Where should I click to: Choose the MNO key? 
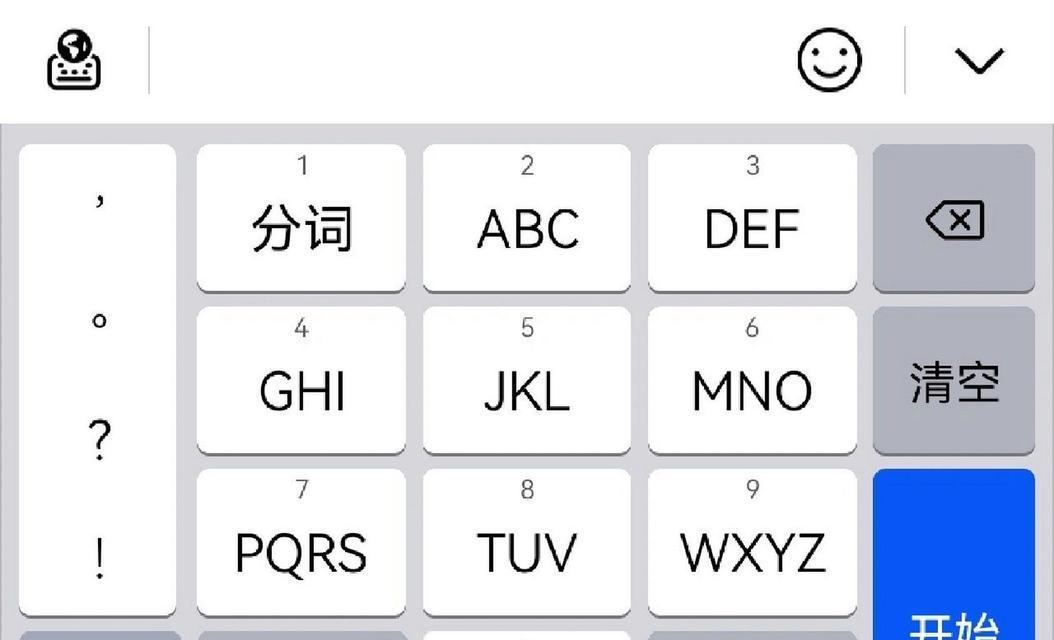click(752, 380)
